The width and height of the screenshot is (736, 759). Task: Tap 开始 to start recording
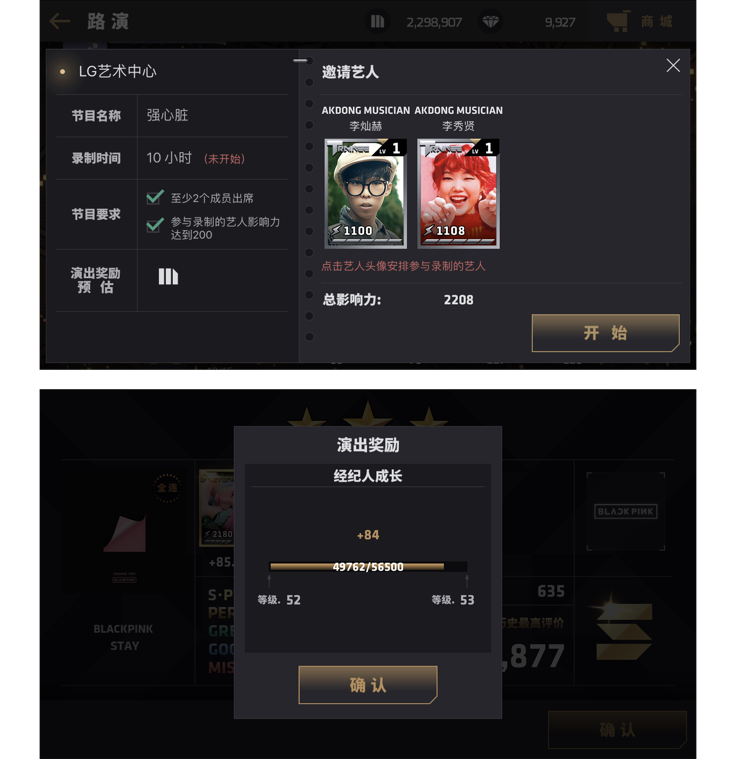tap(605, 333)
